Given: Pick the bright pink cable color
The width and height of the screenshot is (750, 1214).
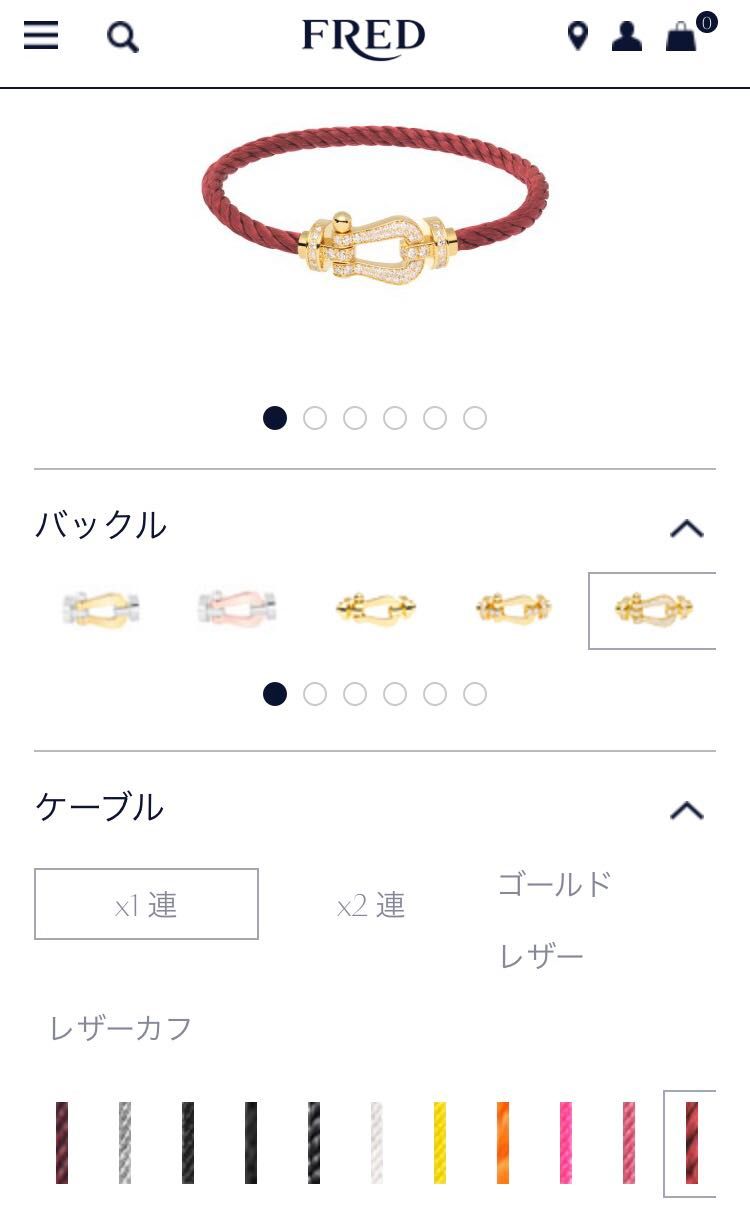Looking at the screenshot, I should click(x=566, y=1143).
